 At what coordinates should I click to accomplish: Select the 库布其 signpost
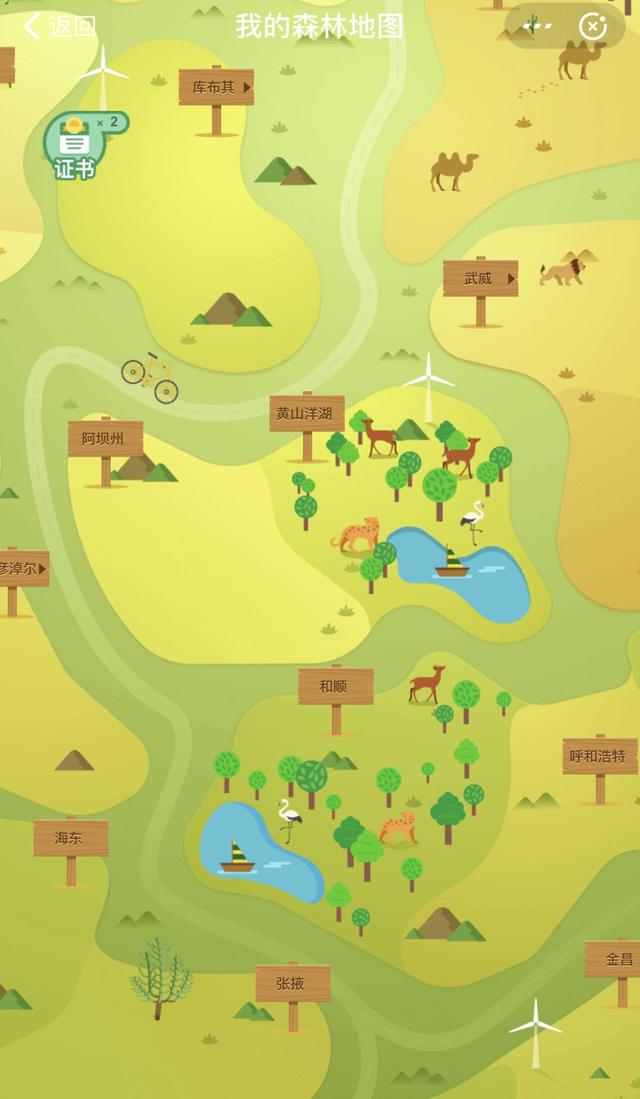click(216, 88)
